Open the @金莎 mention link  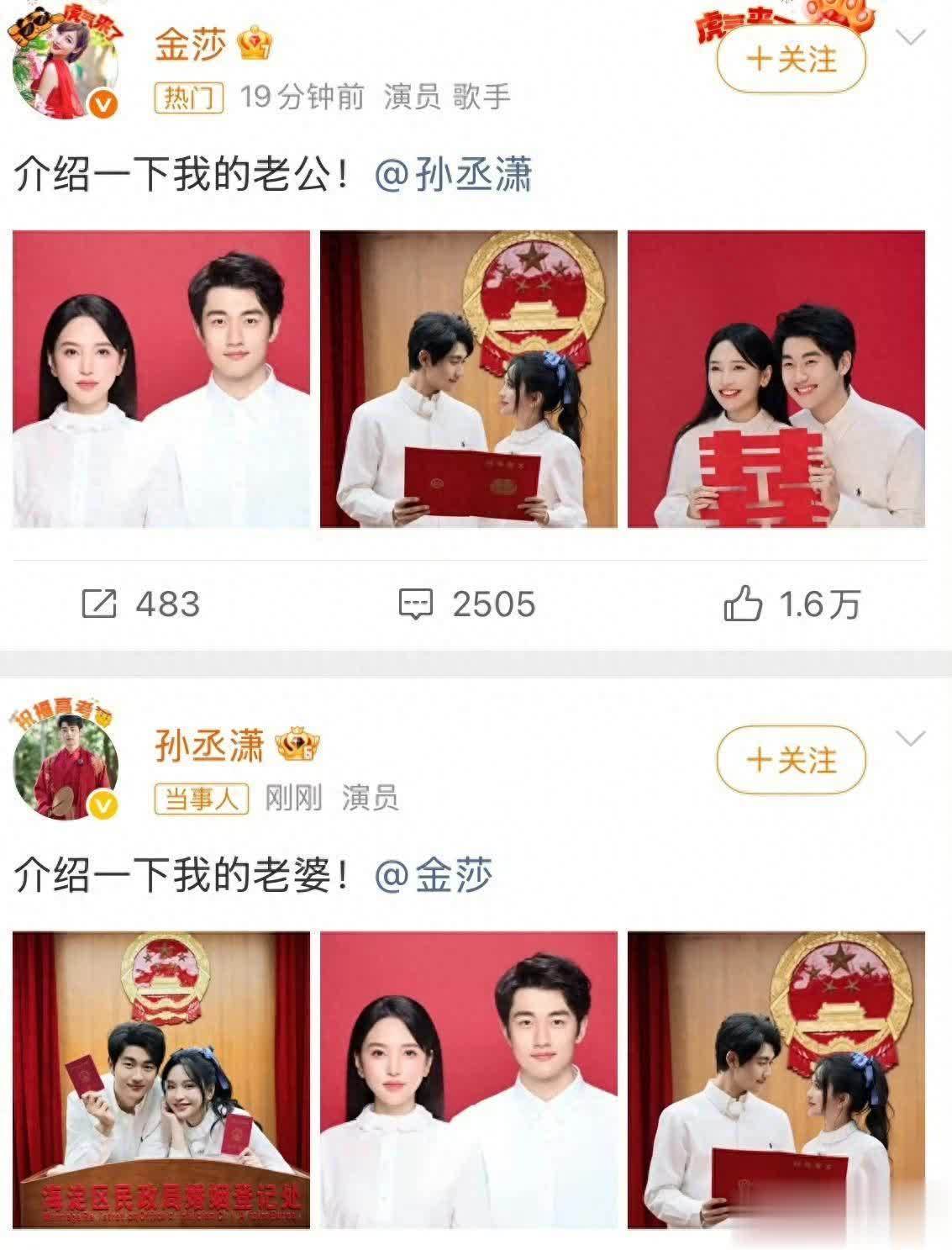tap(433, 876)
